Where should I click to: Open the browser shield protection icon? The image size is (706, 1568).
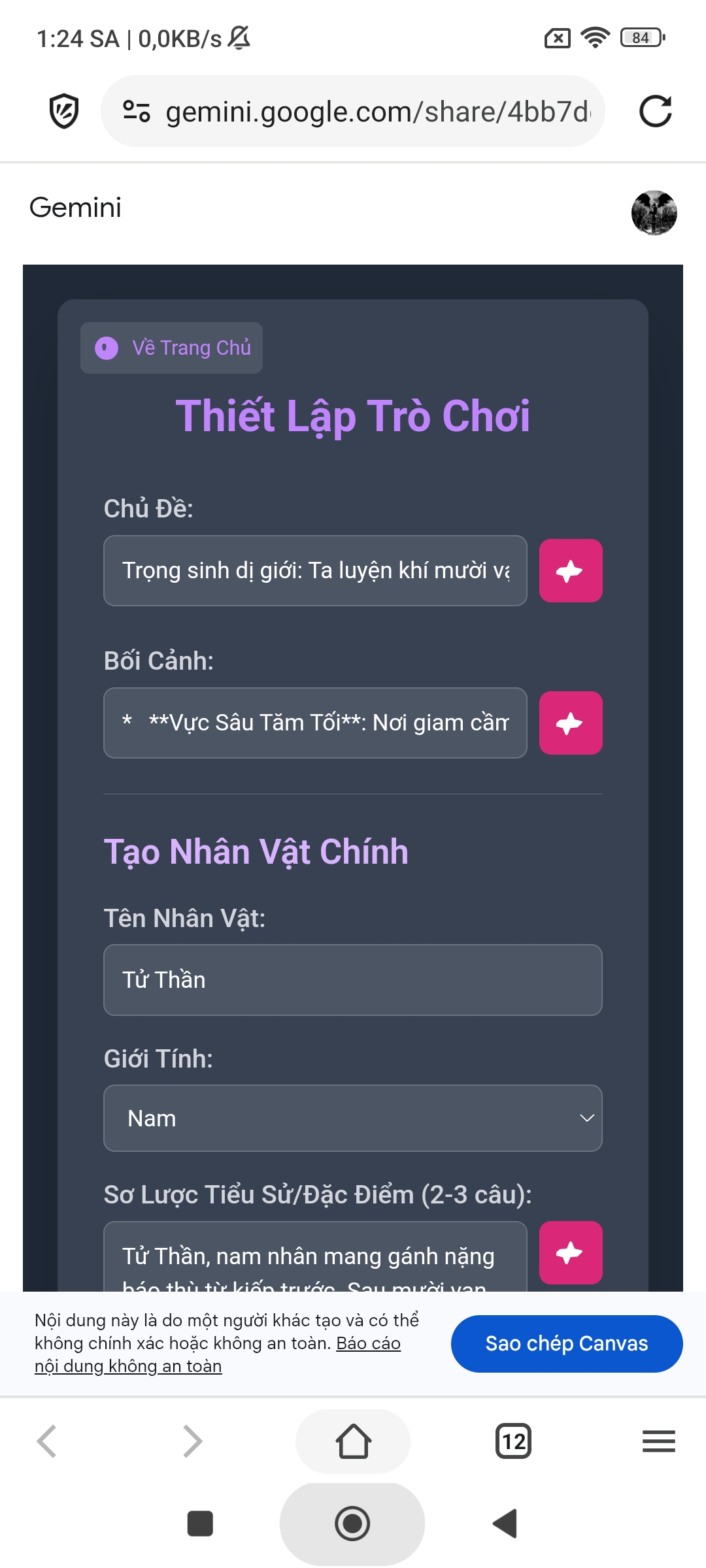pos(64,111)
